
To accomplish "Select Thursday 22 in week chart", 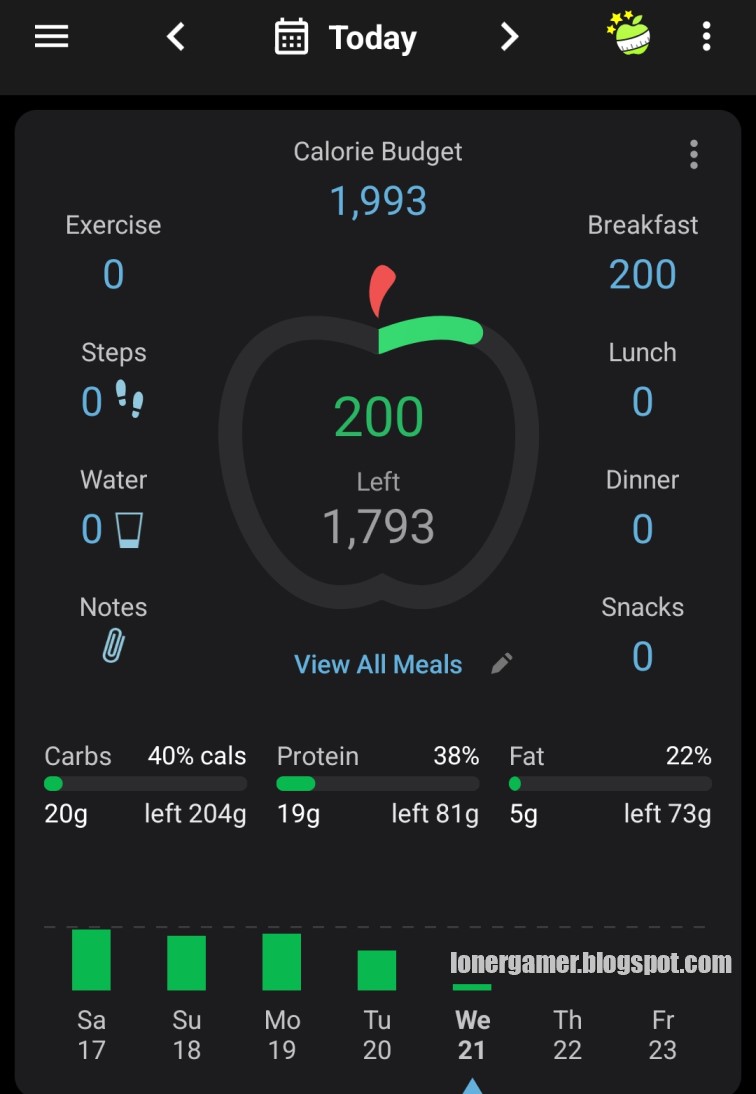I will coord(567,1034).
